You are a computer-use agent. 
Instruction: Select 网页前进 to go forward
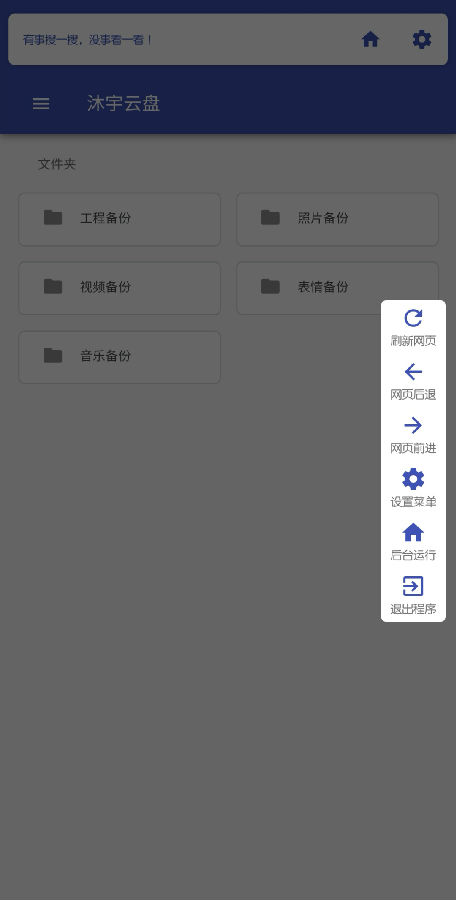tap(413, 435)
